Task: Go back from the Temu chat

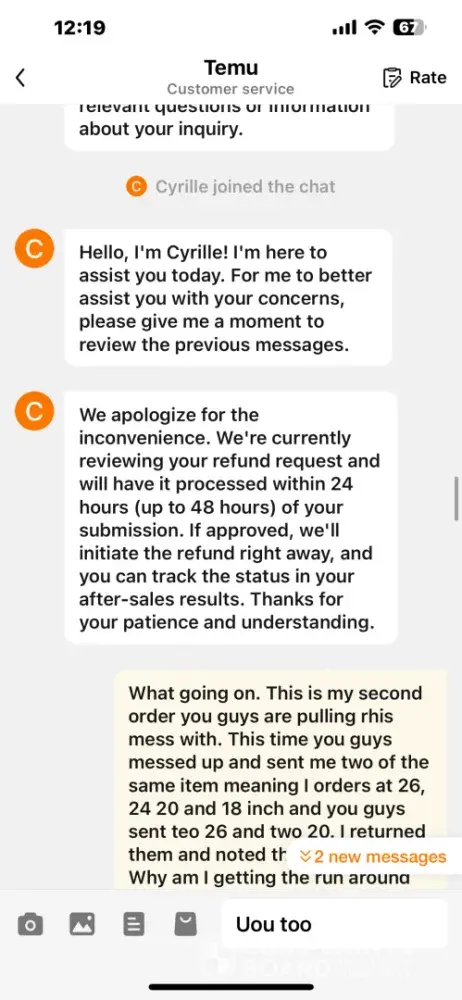Action: pos(20,78)
